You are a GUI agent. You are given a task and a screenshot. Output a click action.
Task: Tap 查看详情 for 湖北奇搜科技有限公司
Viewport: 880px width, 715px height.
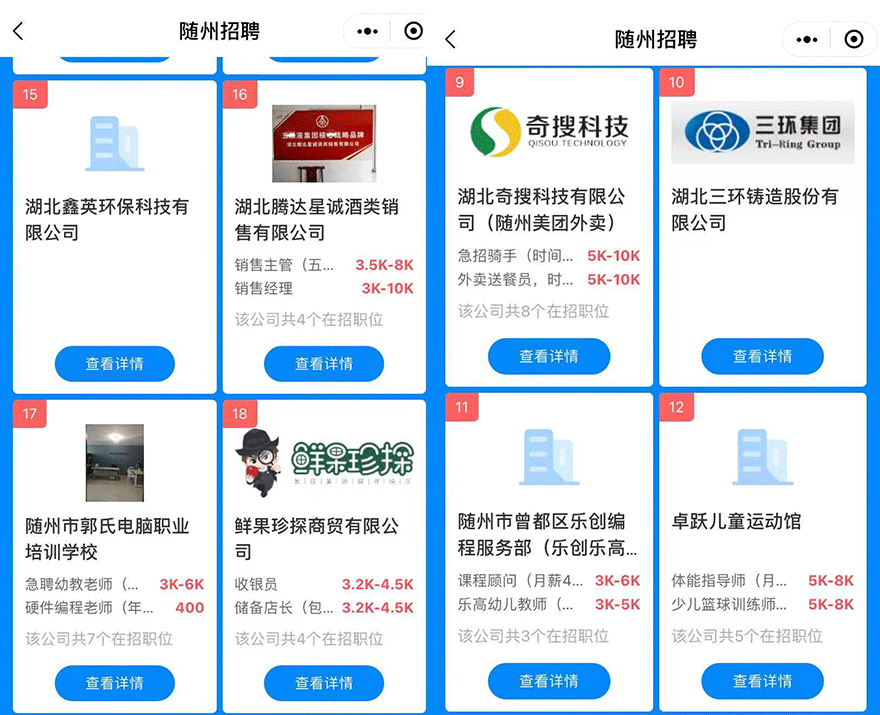(x=548, y=356)
